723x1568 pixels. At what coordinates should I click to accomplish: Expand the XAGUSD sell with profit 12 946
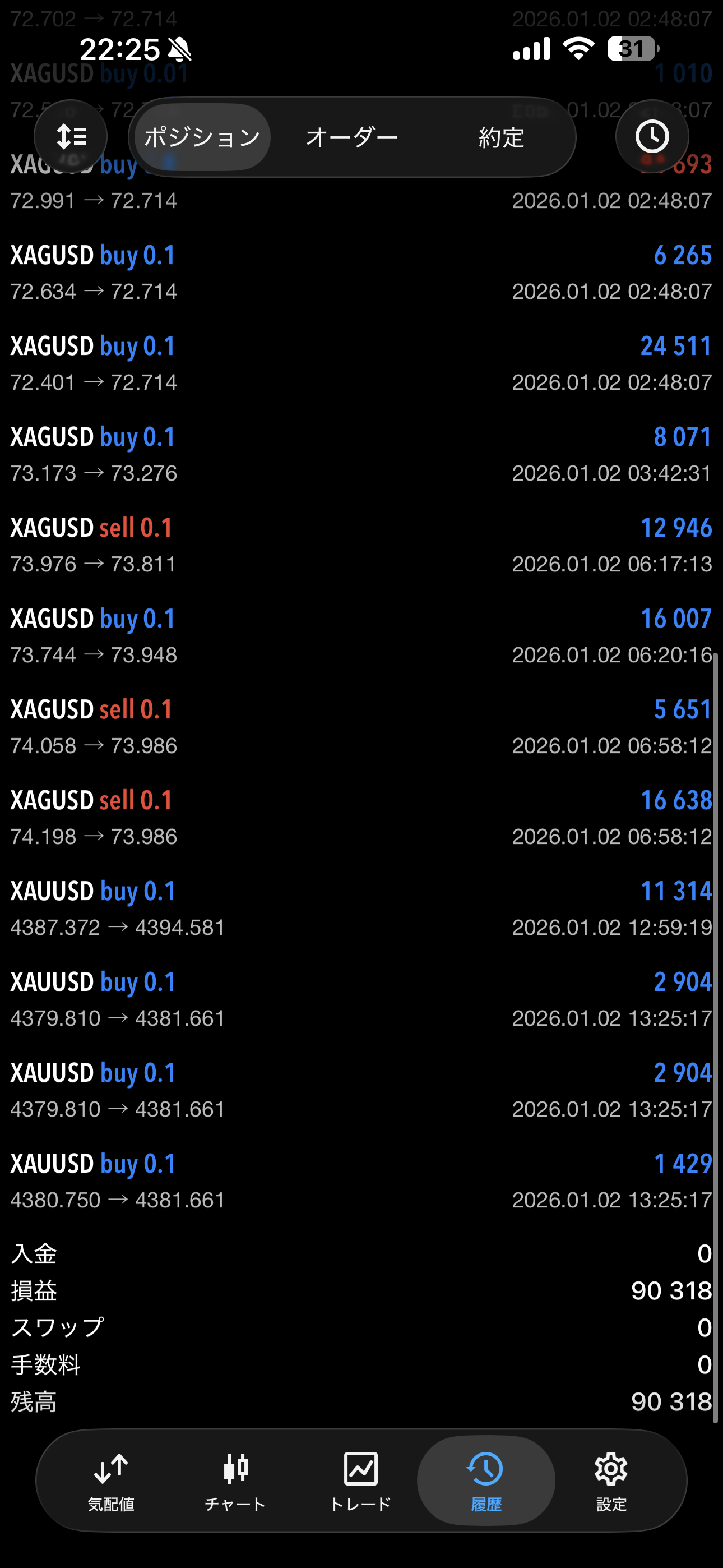click(361, 546)
